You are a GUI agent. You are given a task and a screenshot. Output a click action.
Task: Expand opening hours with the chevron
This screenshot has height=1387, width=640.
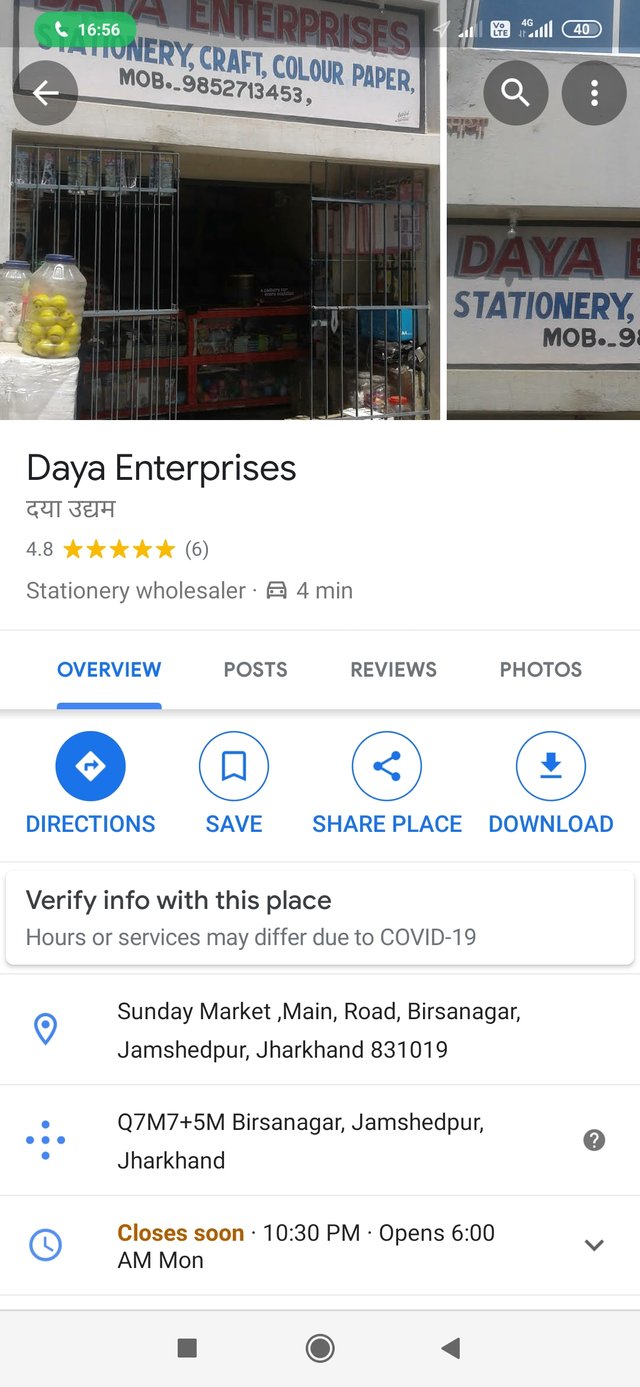594,1245
